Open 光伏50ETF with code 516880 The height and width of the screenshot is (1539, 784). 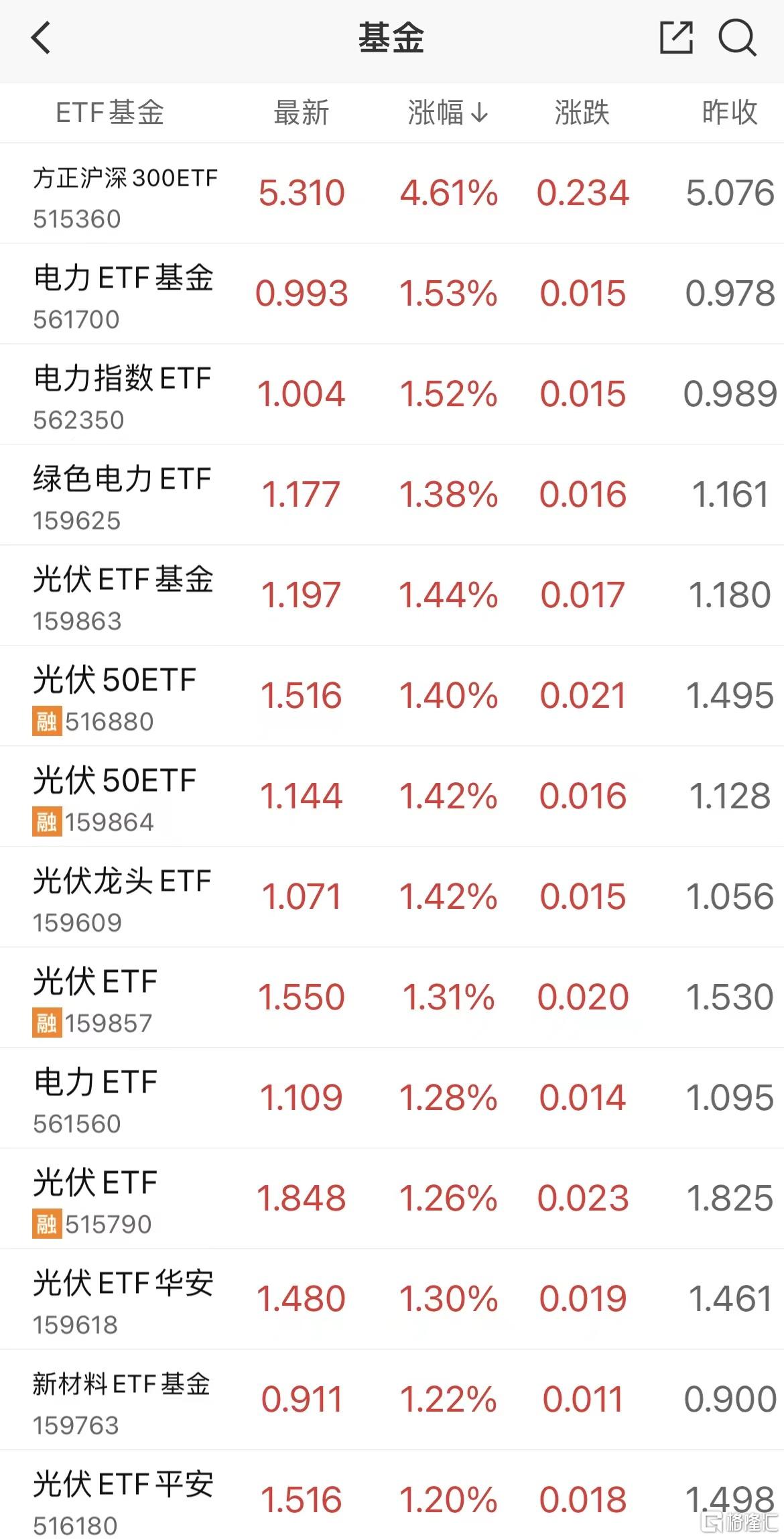[392, 696]
